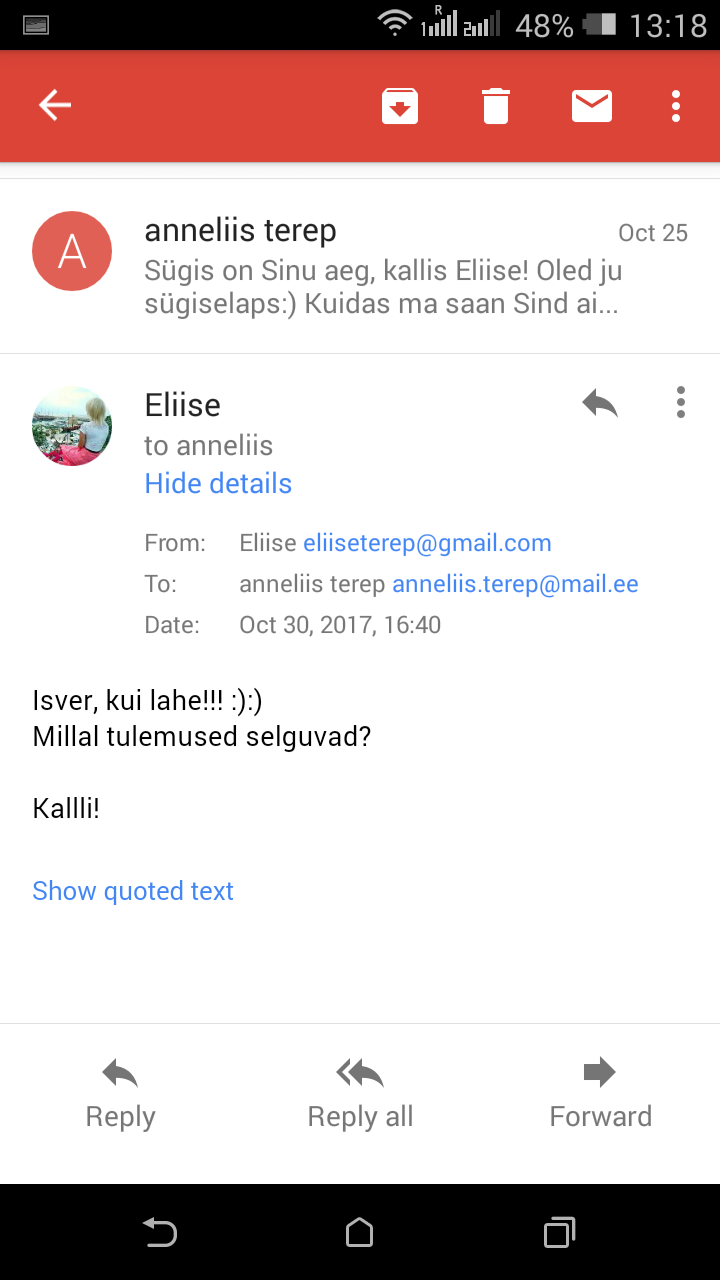Choose Reply all
Screen dimensions: 720x1280
click(x=360, y=1094)
